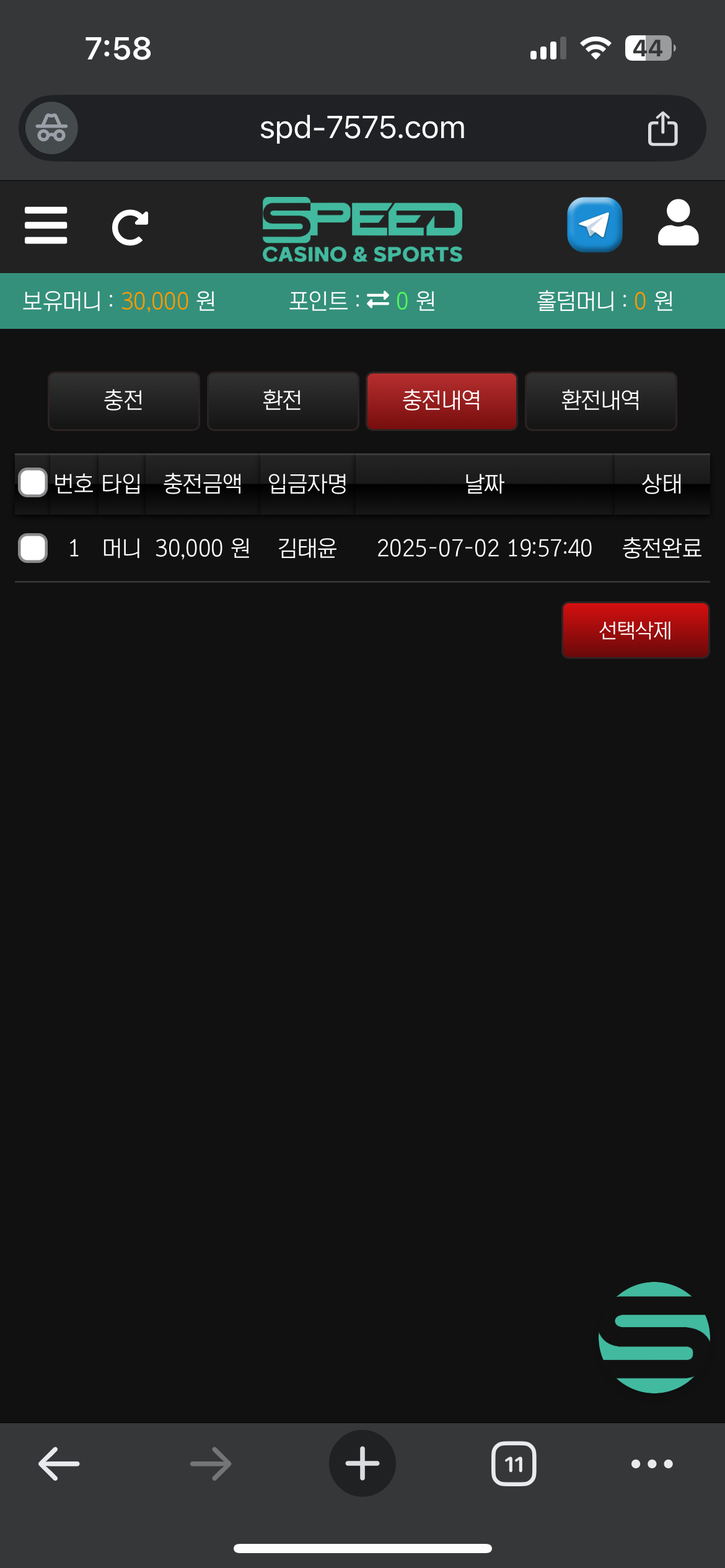Tap the SPEED Casino & Sports logo
Screen dimensions: 725x1568
click(362, 230)
